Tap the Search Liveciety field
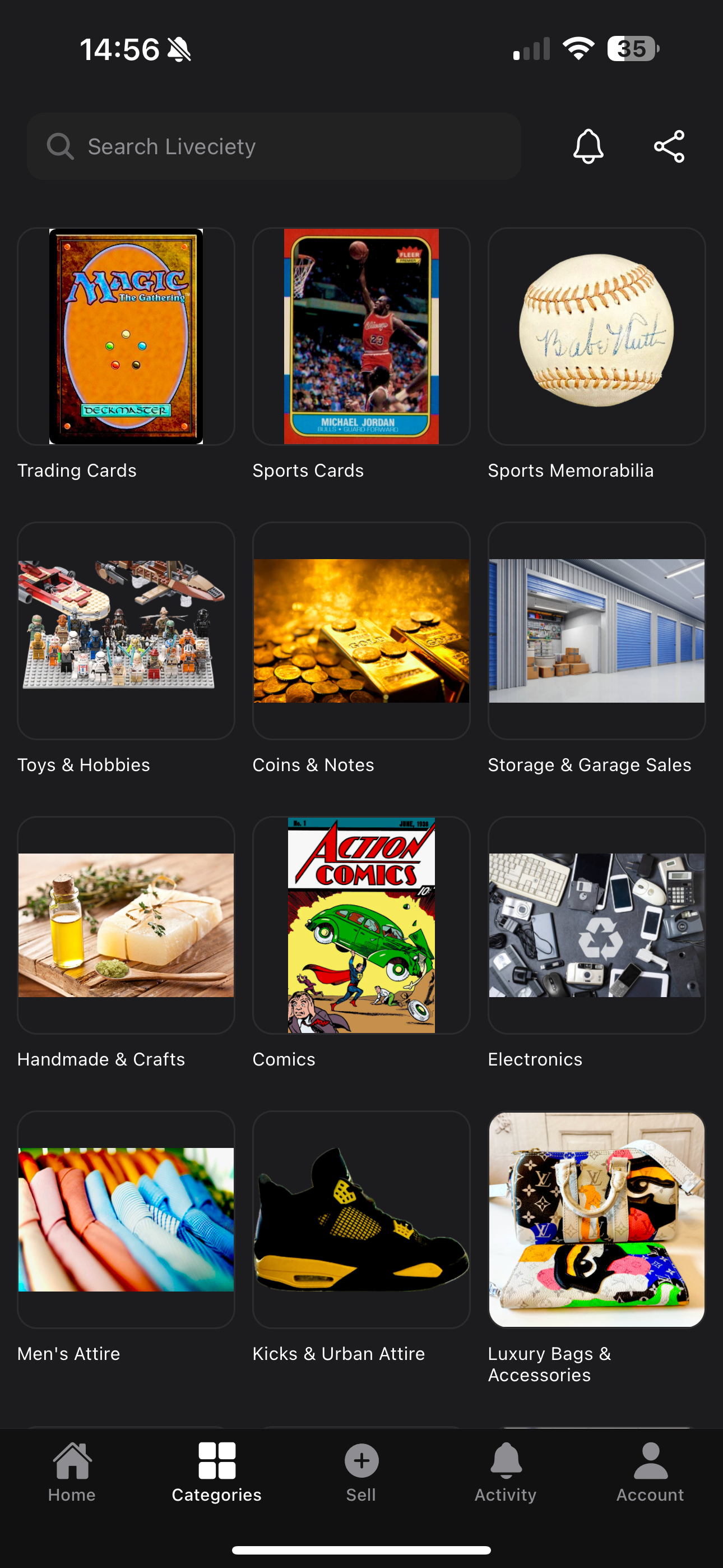 tap(274, 146)
